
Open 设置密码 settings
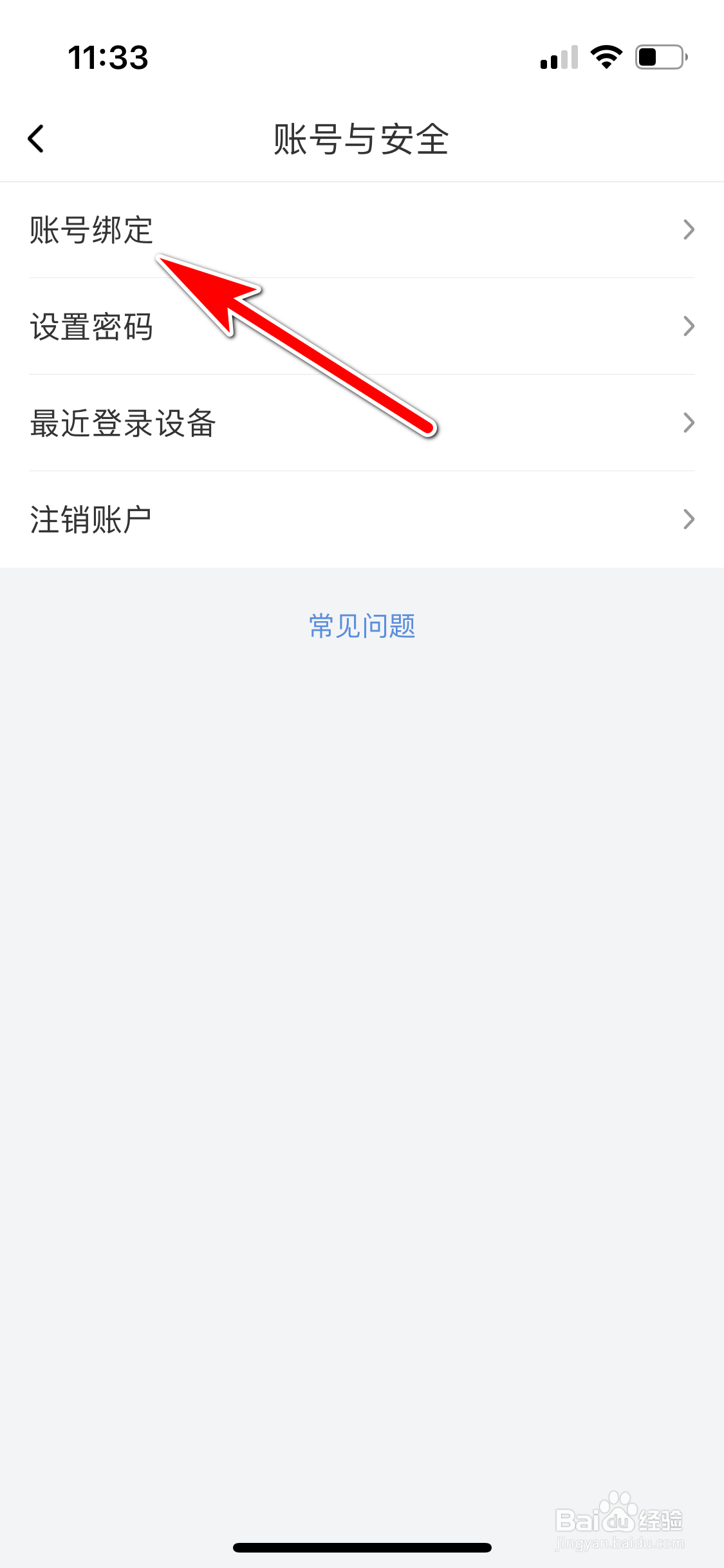point(362,326)
